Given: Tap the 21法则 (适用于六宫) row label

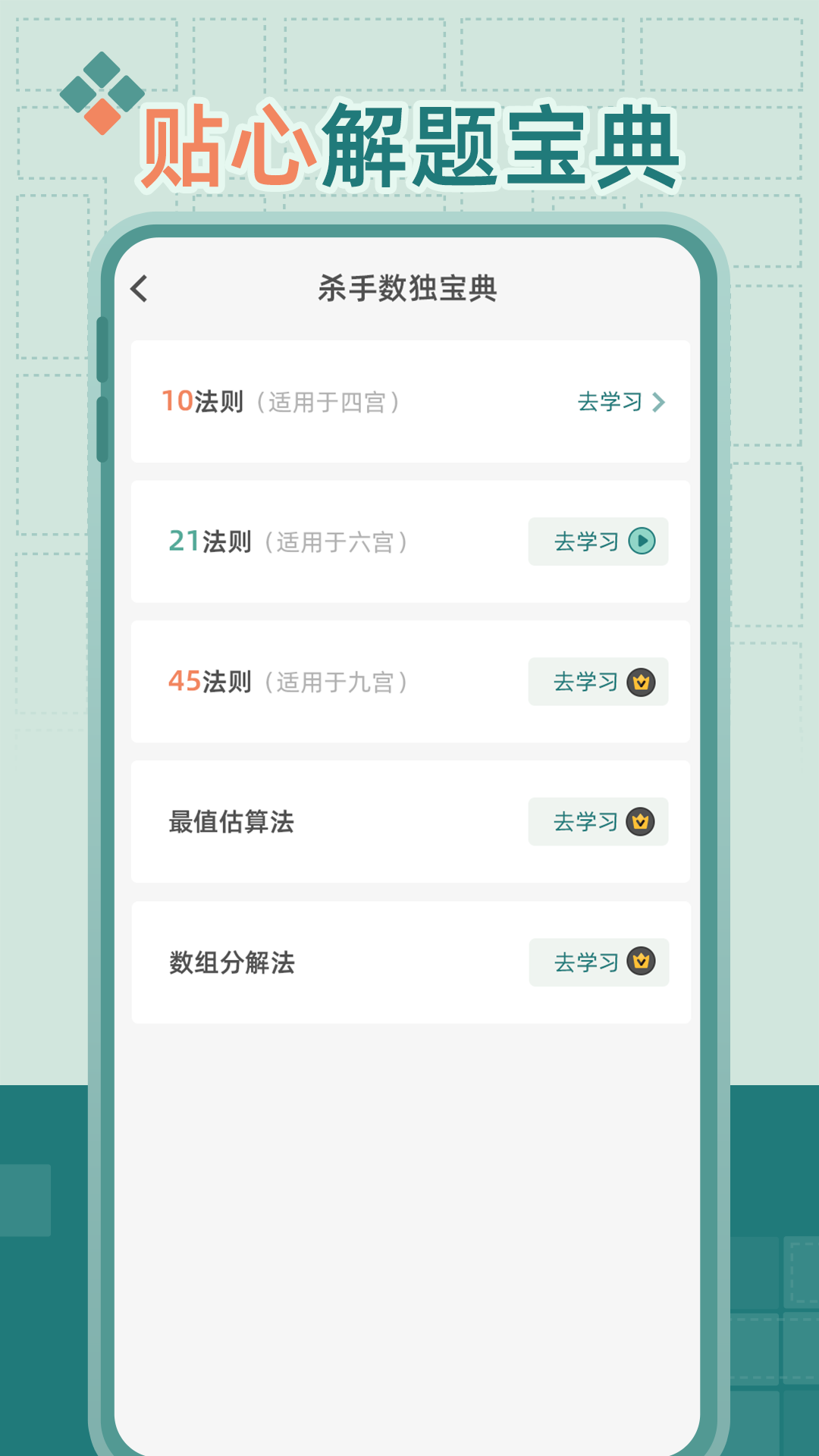Looking at the screenshot, I should [x=290, y=541].
